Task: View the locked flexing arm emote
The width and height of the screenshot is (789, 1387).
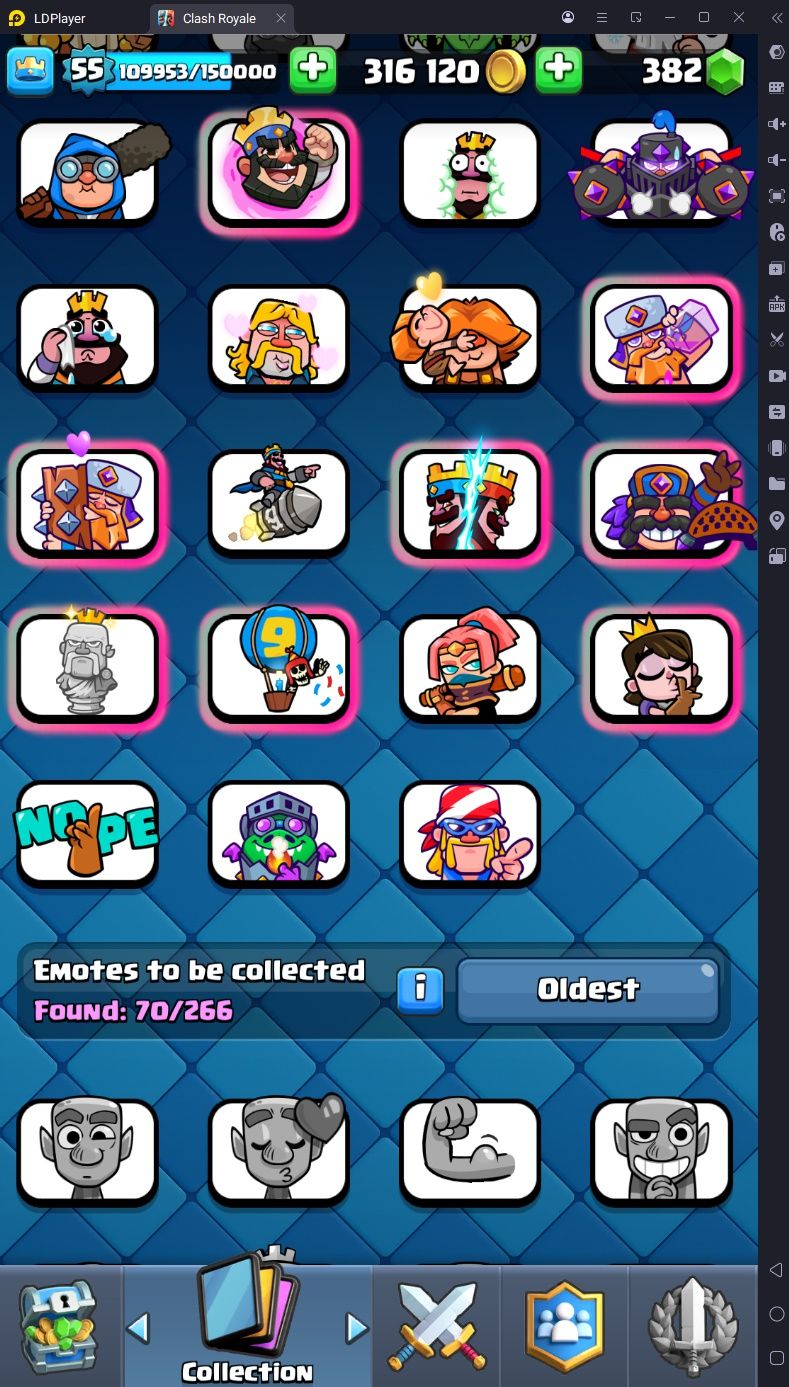Action: click(x=470, y=1150)
